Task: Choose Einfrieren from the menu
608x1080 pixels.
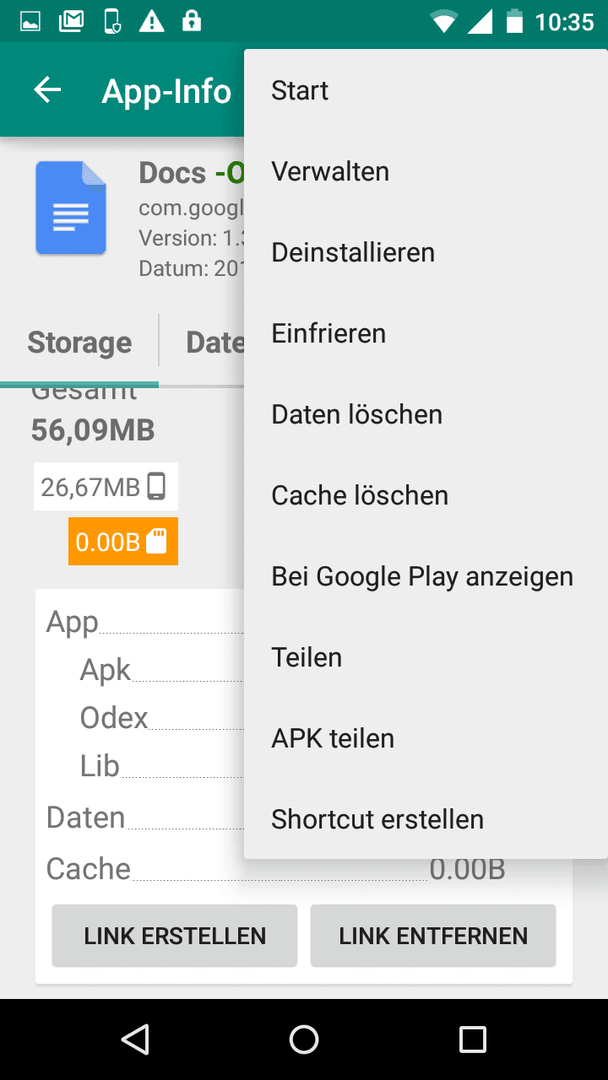Action: pyautogui.click(x=426, y=334)
